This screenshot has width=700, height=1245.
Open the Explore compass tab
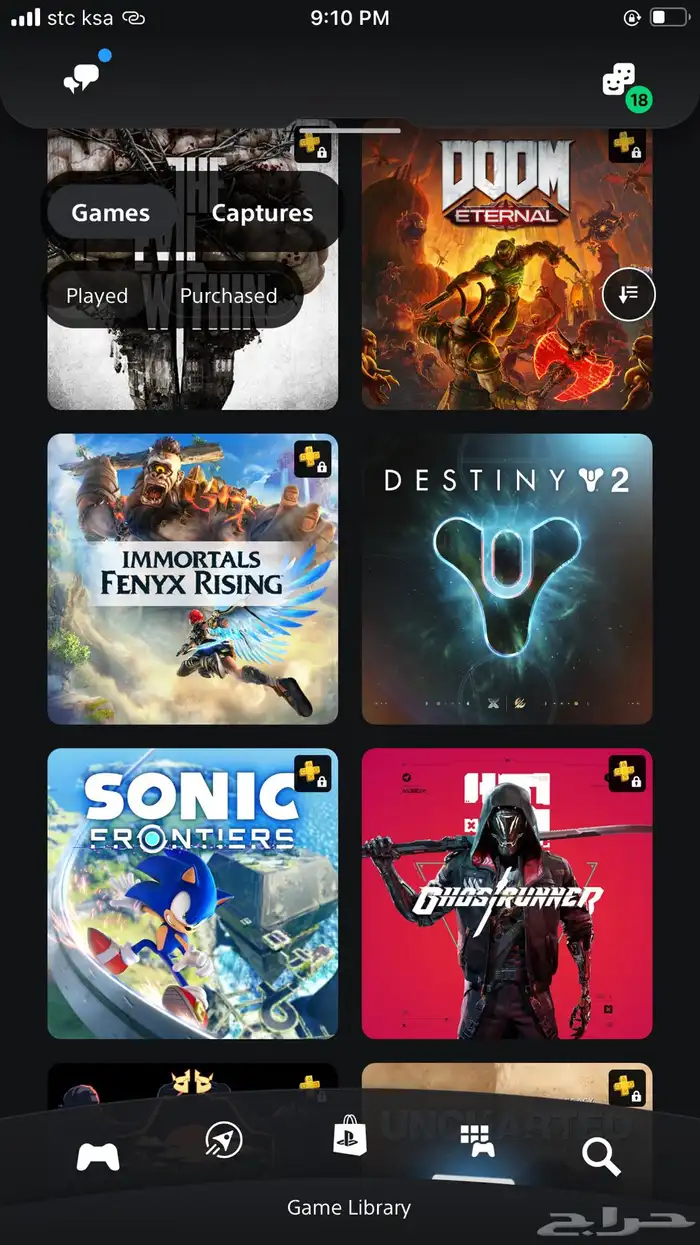pyautogui.click(x=223, y=1141)
